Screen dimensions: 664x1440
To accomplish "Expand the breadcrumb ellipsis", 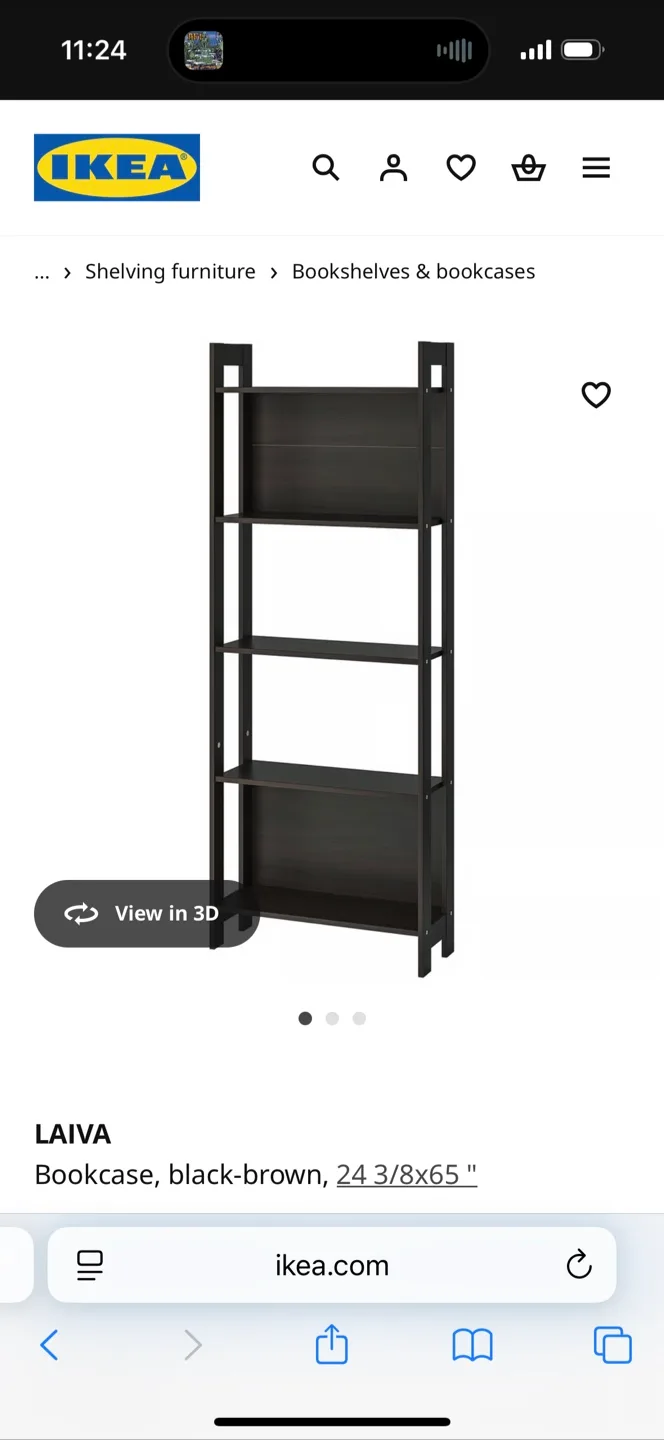I will point(41,272).
